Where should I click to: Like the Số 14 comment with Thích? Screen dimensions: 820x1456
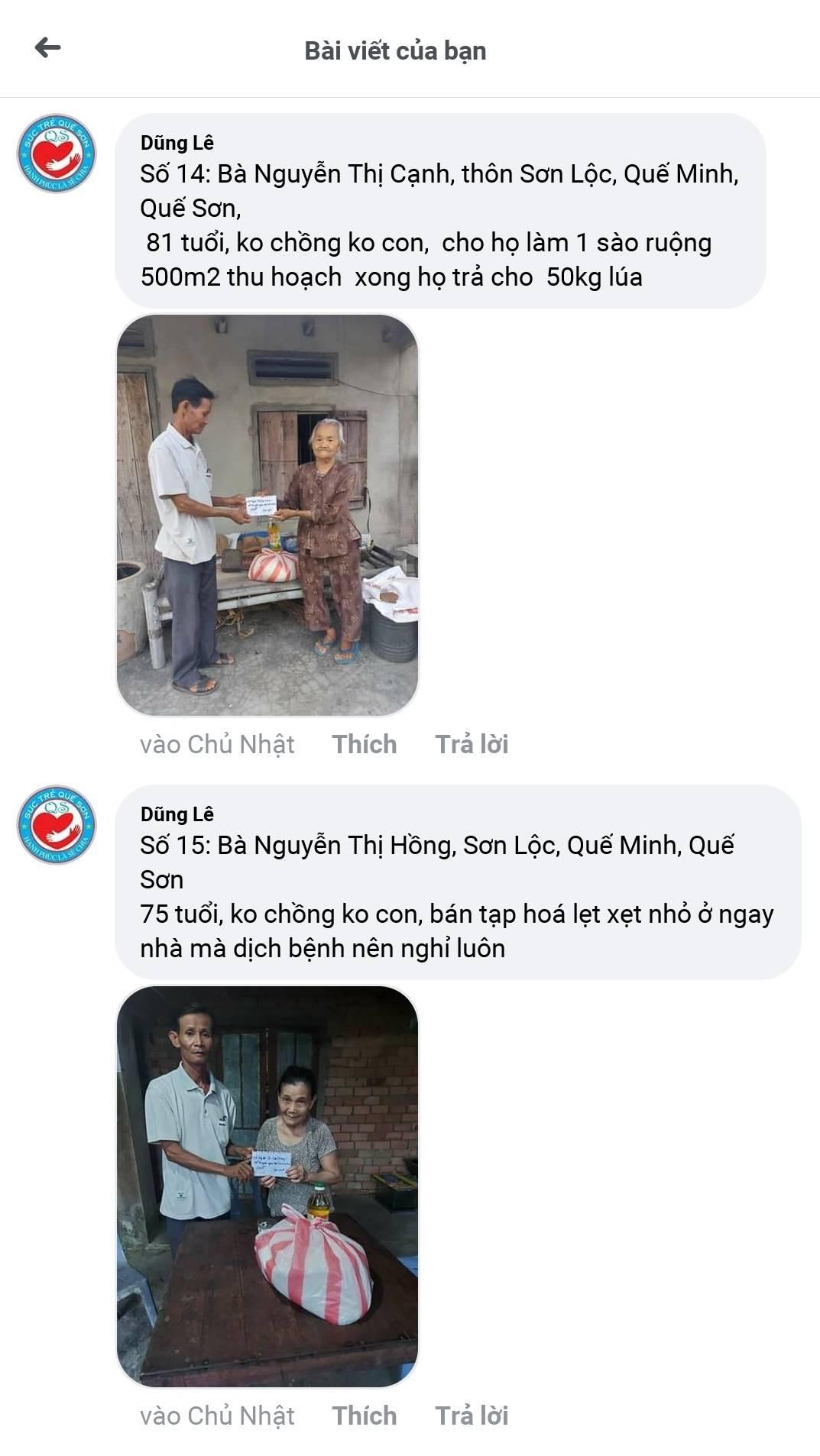point(364,744)
